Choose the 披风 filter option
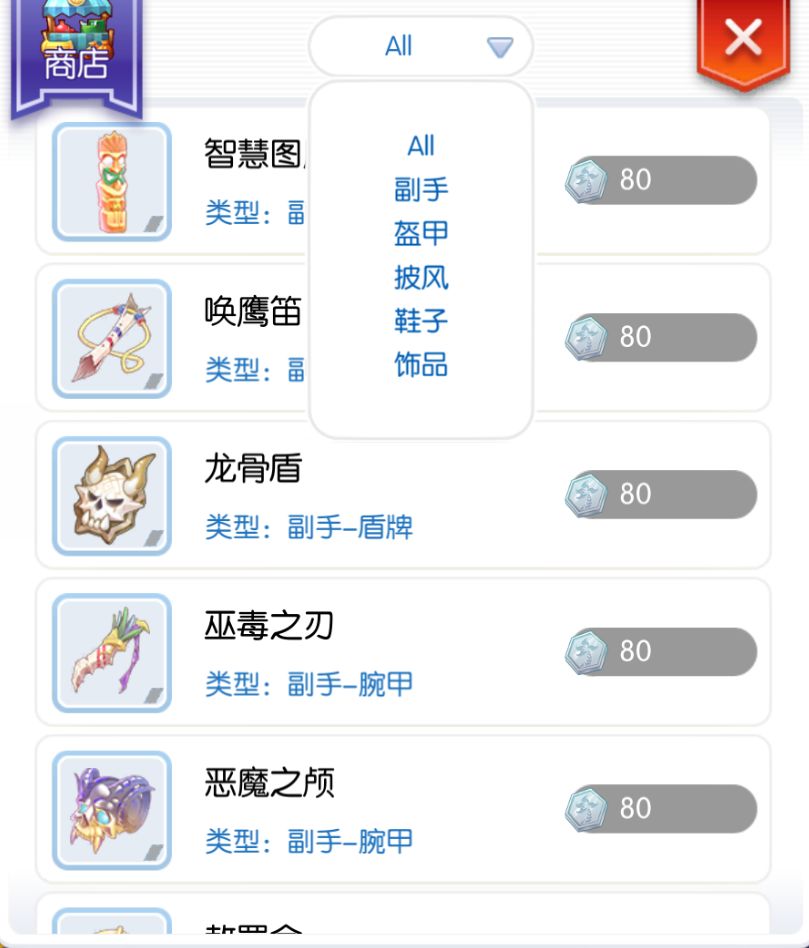Image resolution: width=809 pixels, height=948 pixels. pos(420,278)
